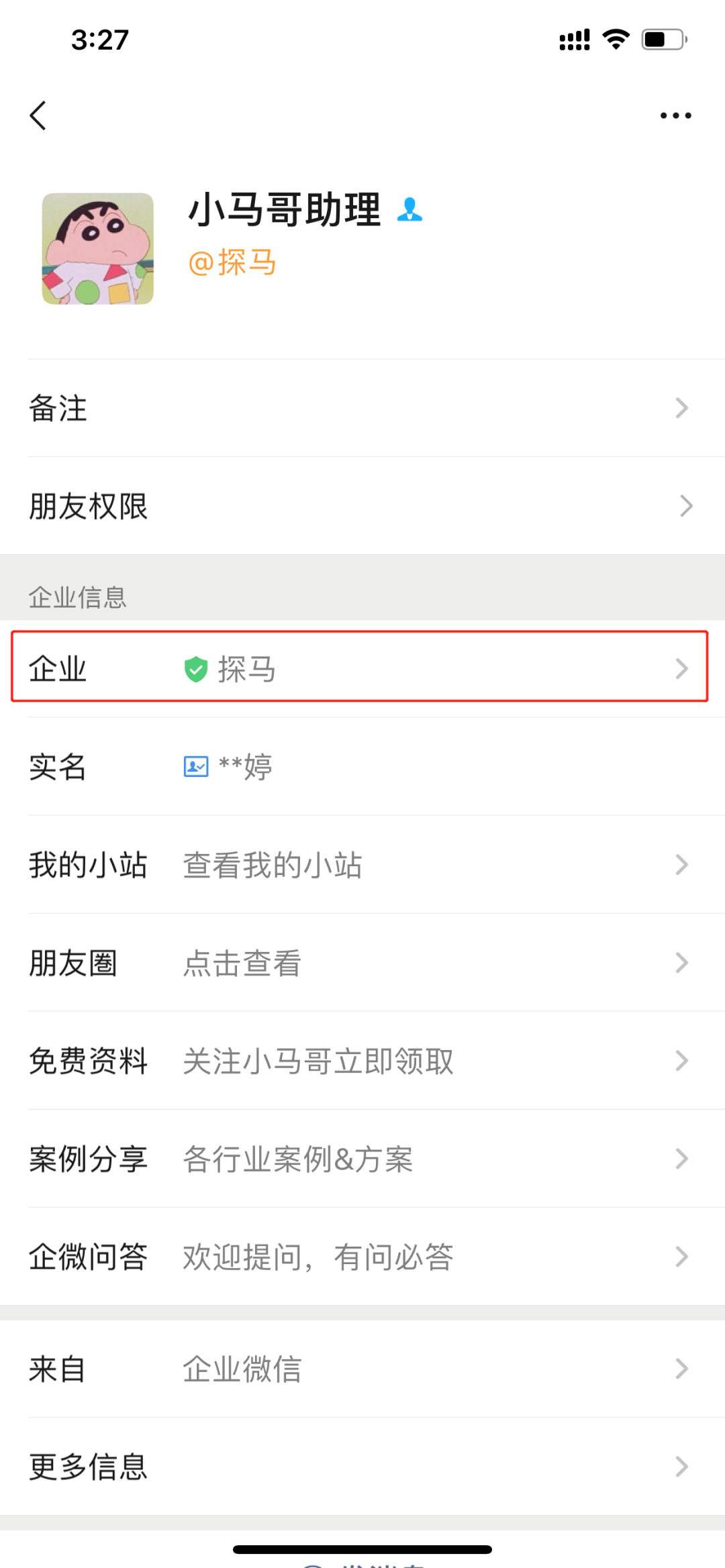
Task: Open 查看我的小站
Action: click(x=362, y=864)
